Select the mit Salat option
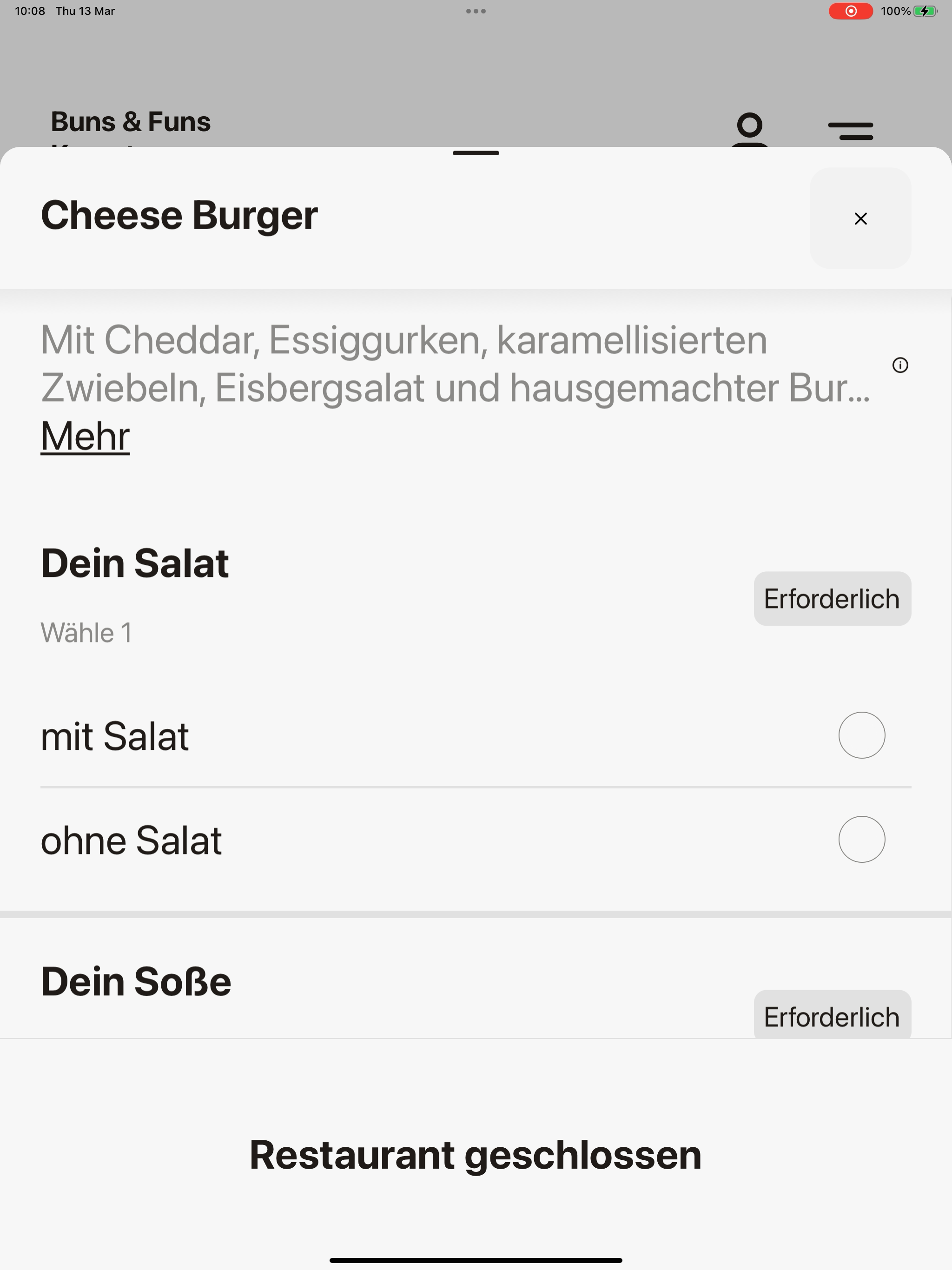This screenshot has width=952, height=1270. coord(861,735)
